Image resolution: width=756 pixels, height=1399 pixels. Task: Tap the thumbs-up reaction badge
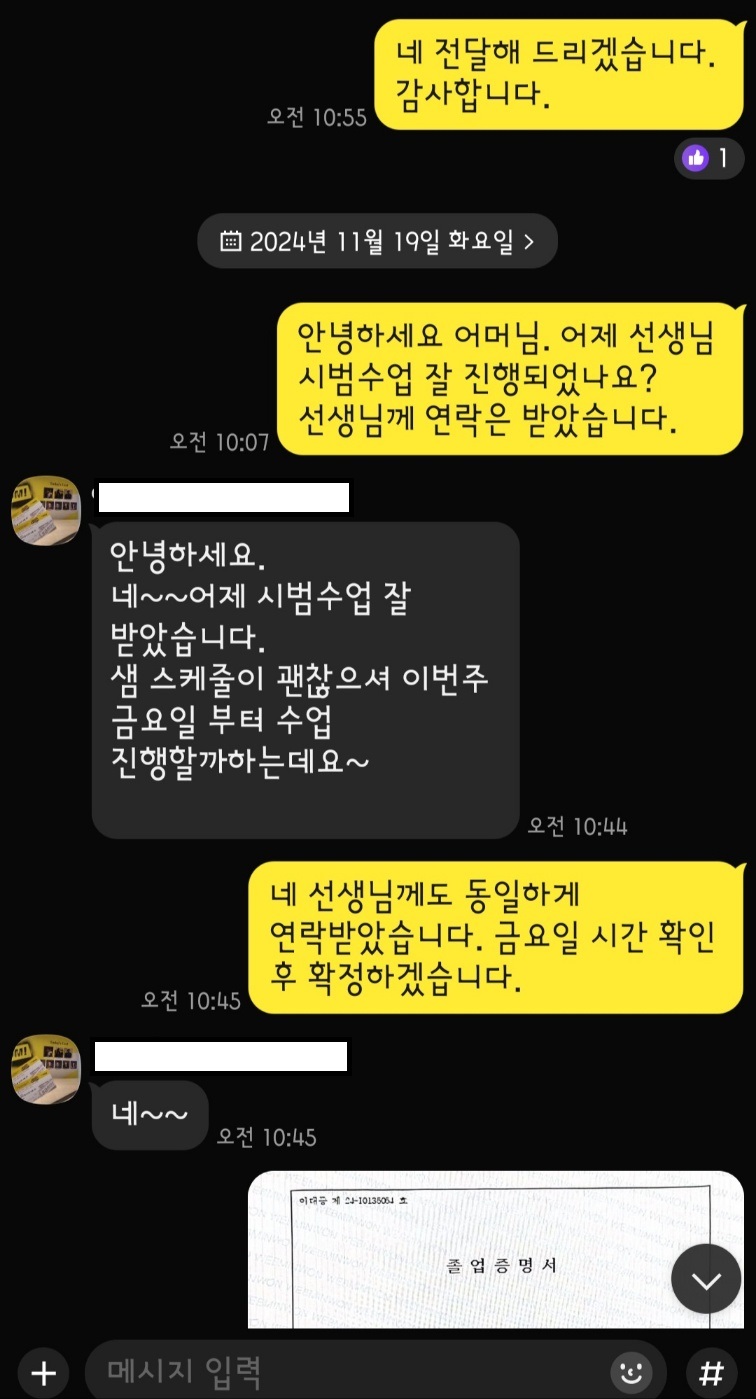click(708, 158)
